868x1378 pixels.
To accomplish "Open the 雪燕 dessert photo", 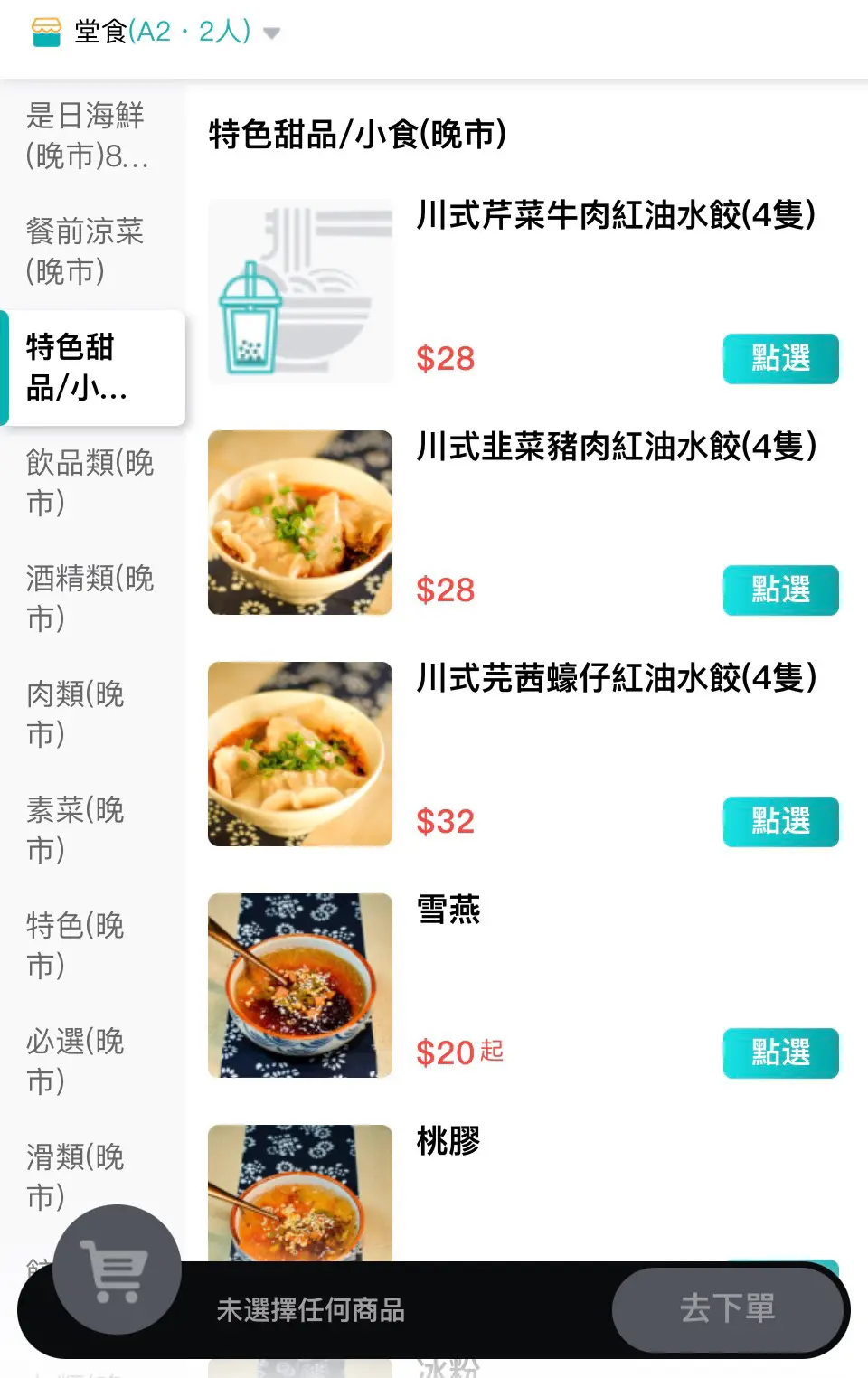I will [300, 986].
